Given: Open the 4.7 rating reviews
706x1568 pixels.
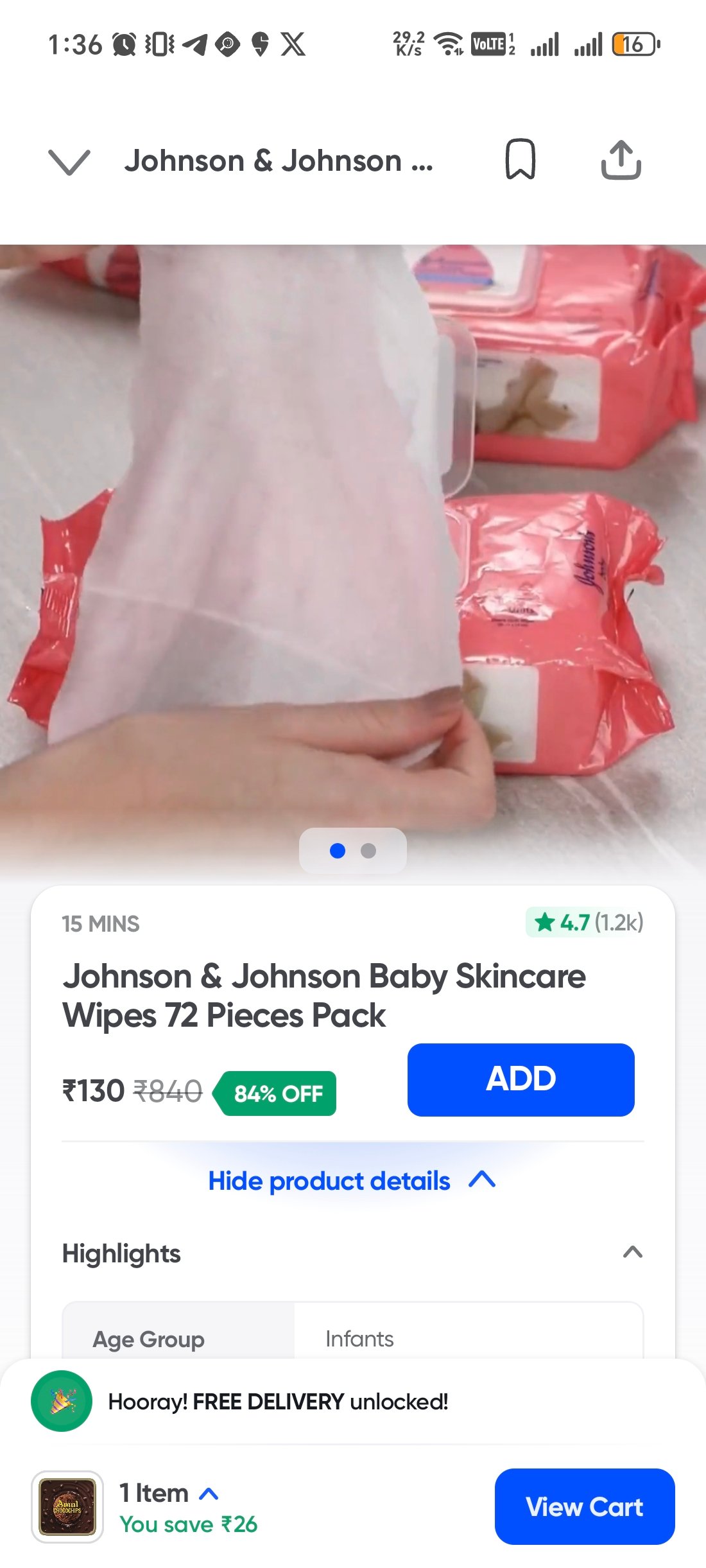Looking at the screenshot, I should click(x=585, y=922).
